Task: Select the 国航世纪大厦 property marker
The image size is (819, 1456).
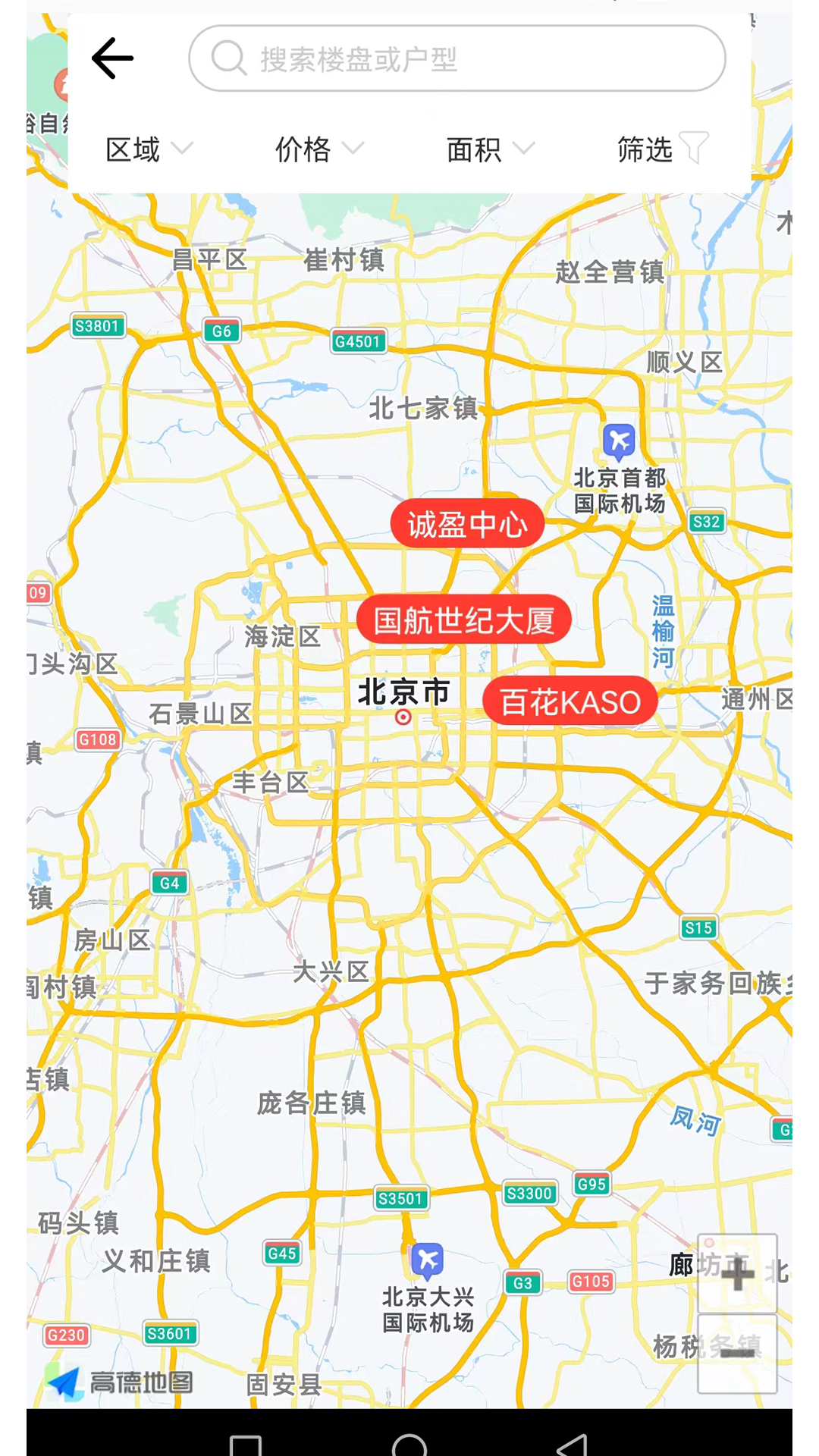Action: pyautogui.click(x=463, y=620)
